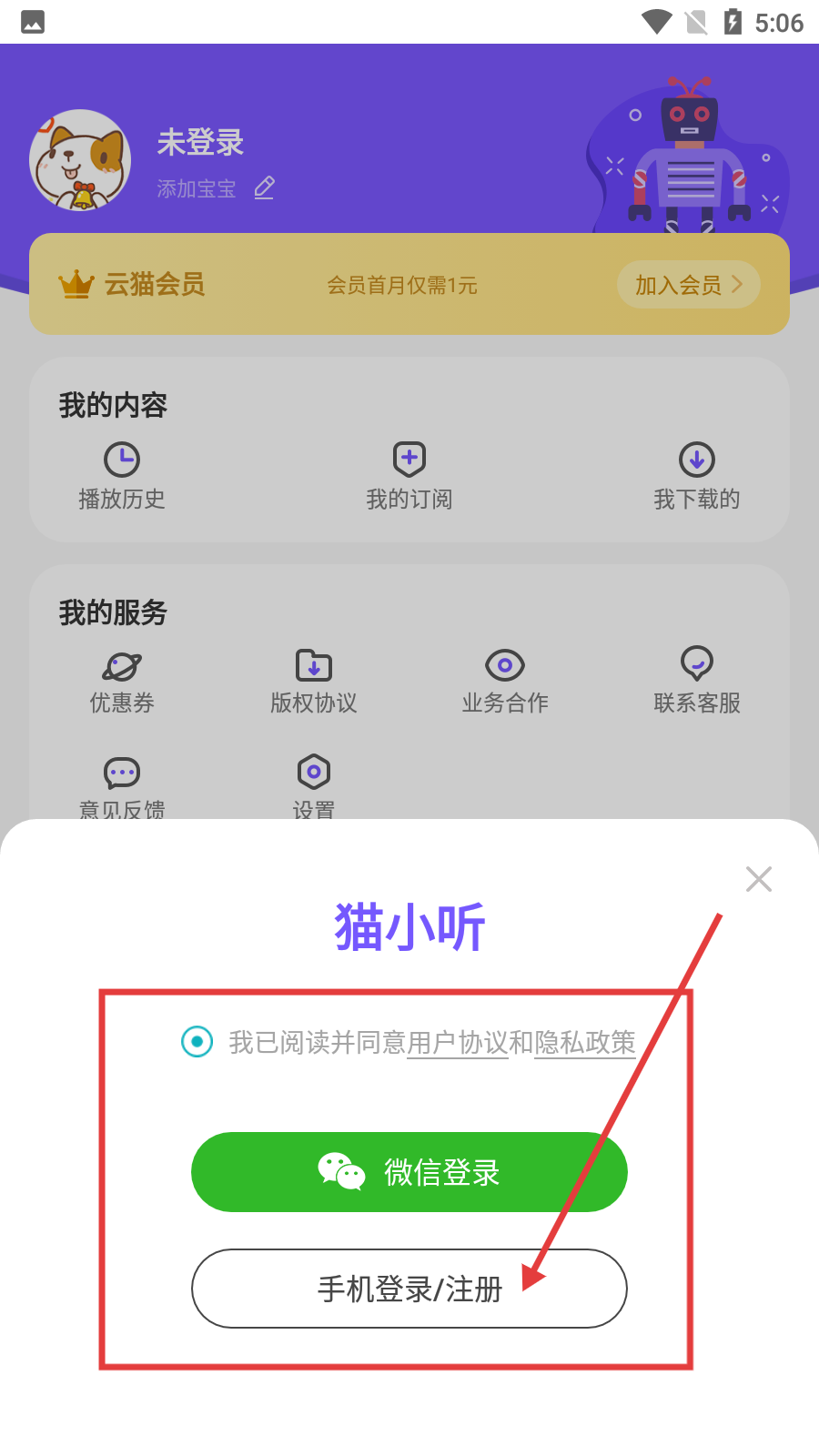View 版权协议
The image size is (819, 1456).
click(x=314, y=682)
